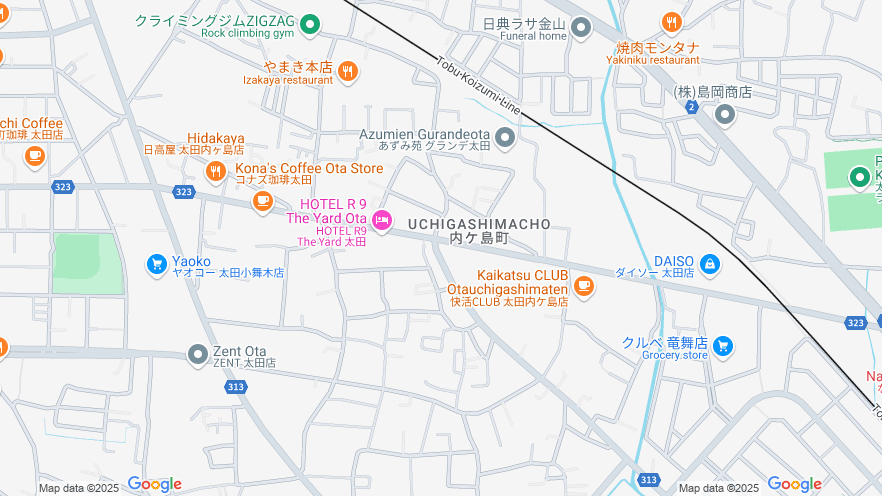Select the DAISO shop pin

pos(709,264)
